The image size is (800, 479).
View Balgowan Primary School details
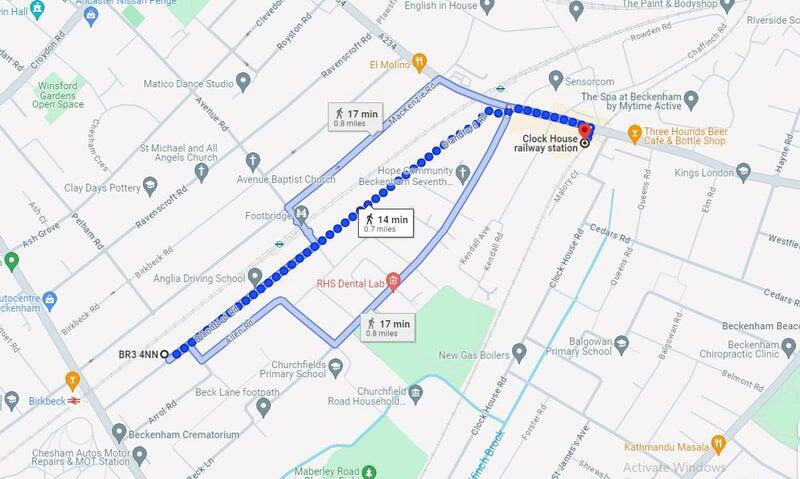(x=623, y=345)
